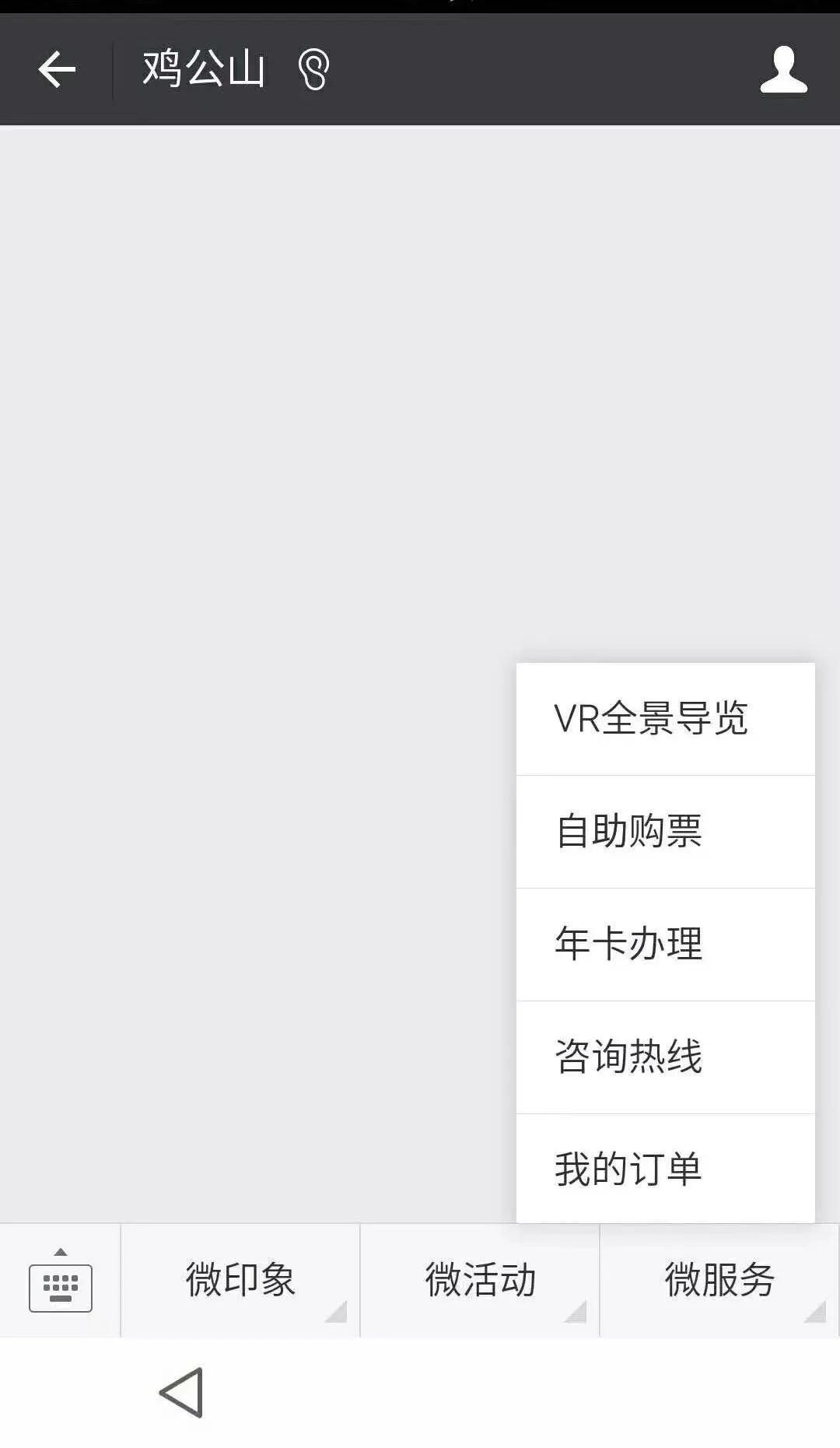Select 自助购票 from the menu
840x1448 pixels.
point(666,832)
